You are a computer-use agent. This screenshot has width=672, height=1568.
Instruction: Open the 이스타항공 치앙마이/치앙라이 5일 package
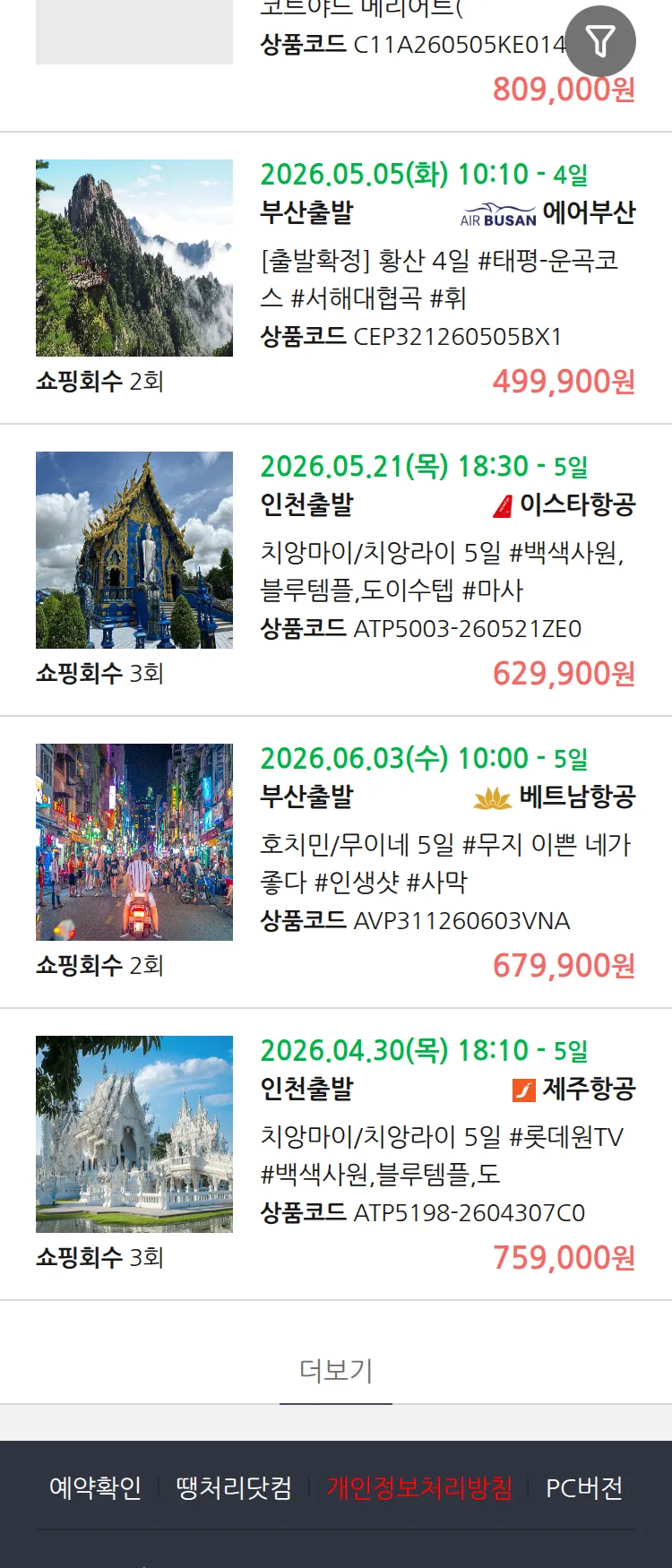[x=439, y=571]
